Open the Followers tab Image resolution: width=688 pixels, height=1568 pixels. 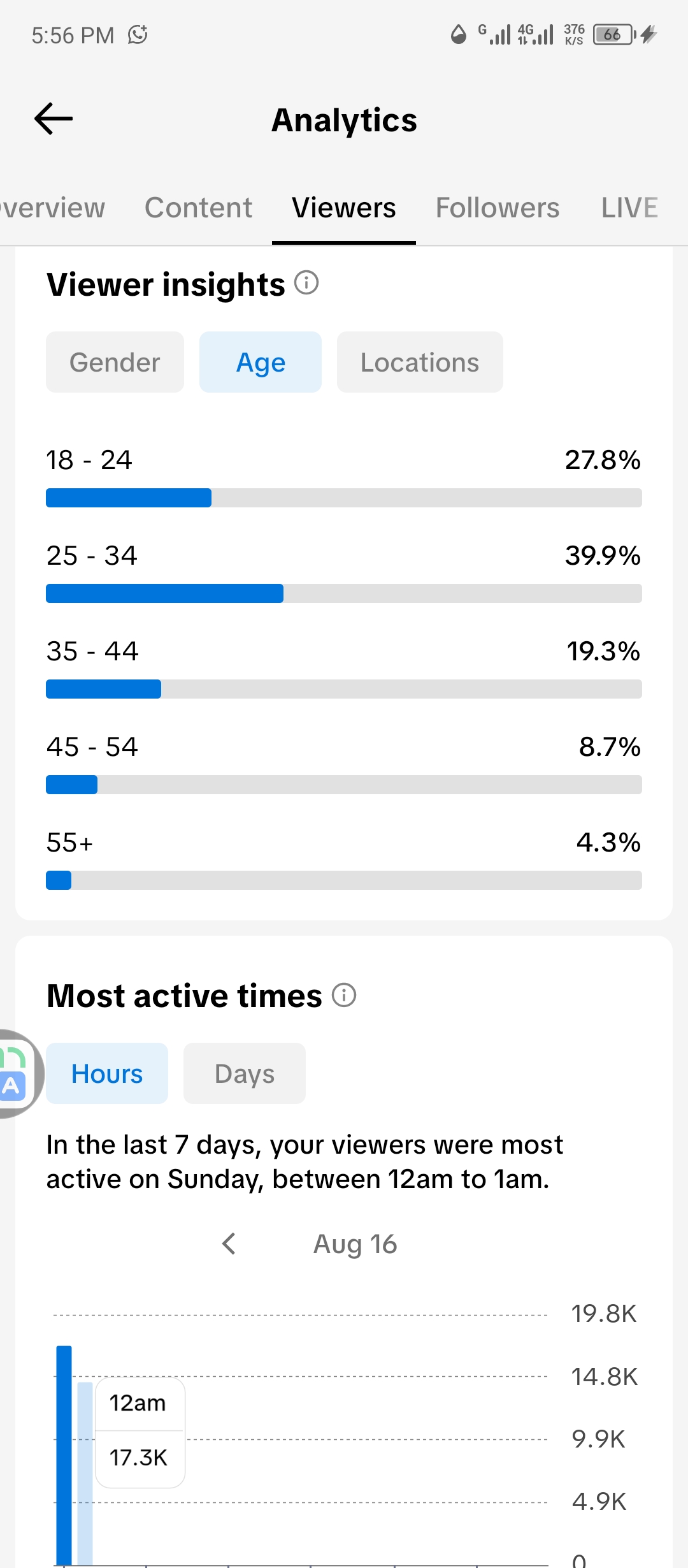tap(498, 208)
